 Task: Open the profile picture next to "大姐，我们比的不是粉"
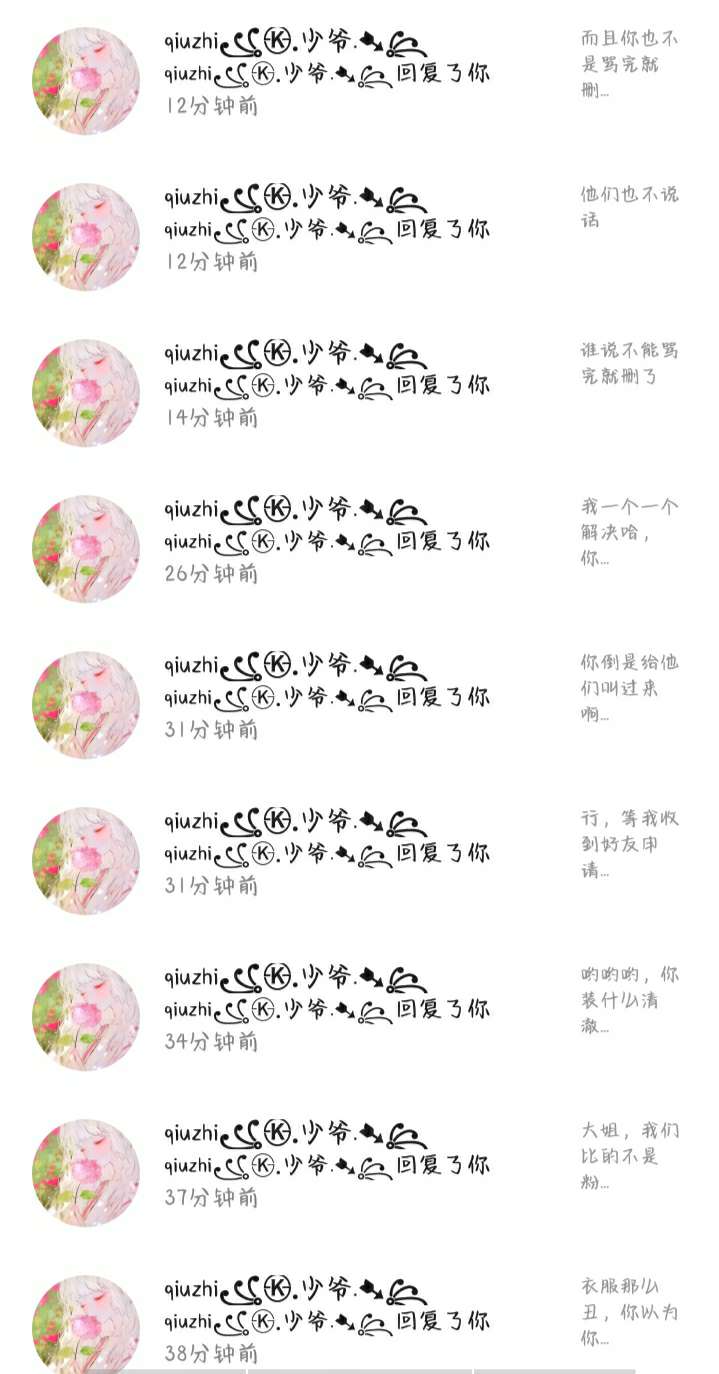[x=86, y=1173]
